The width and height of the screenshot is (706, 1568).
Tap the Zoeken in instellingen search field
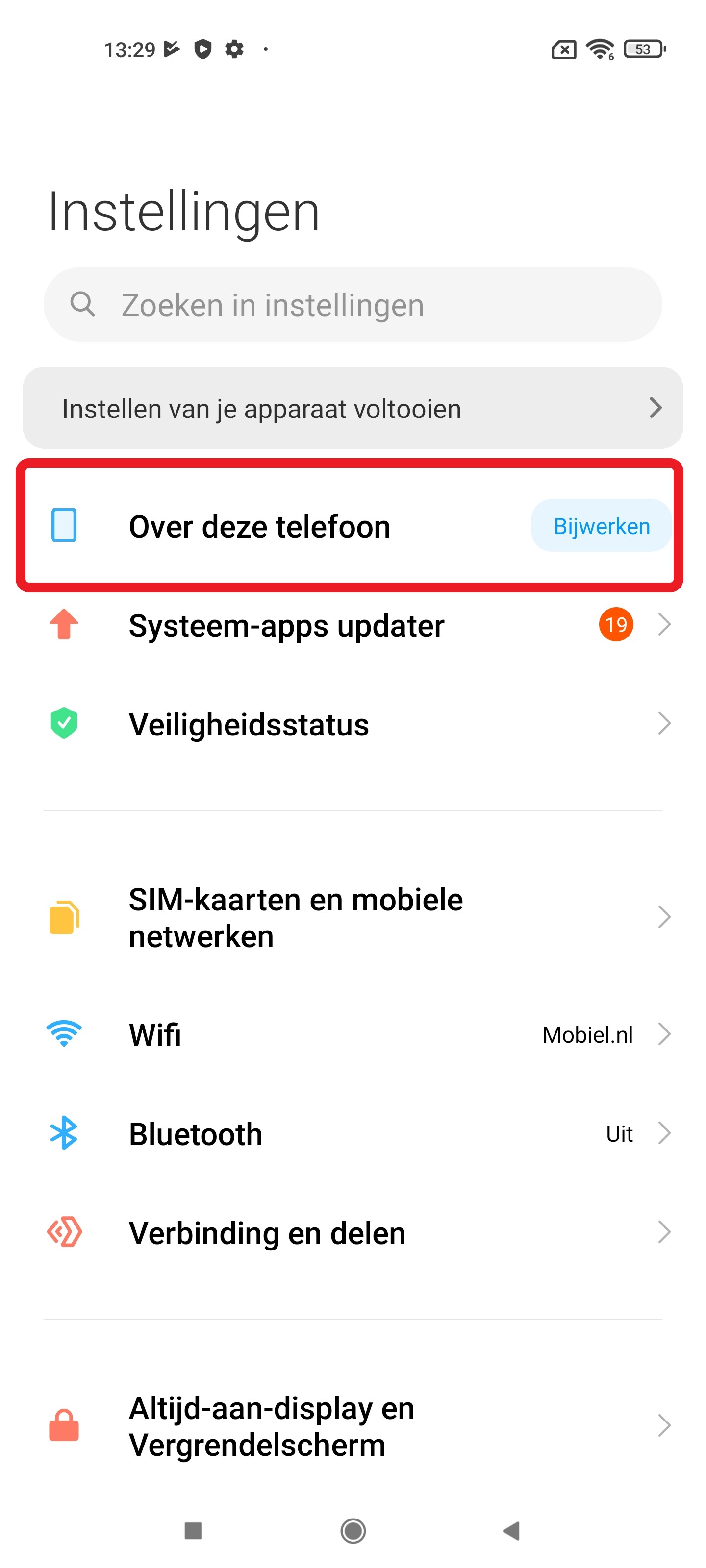(352, 304)
